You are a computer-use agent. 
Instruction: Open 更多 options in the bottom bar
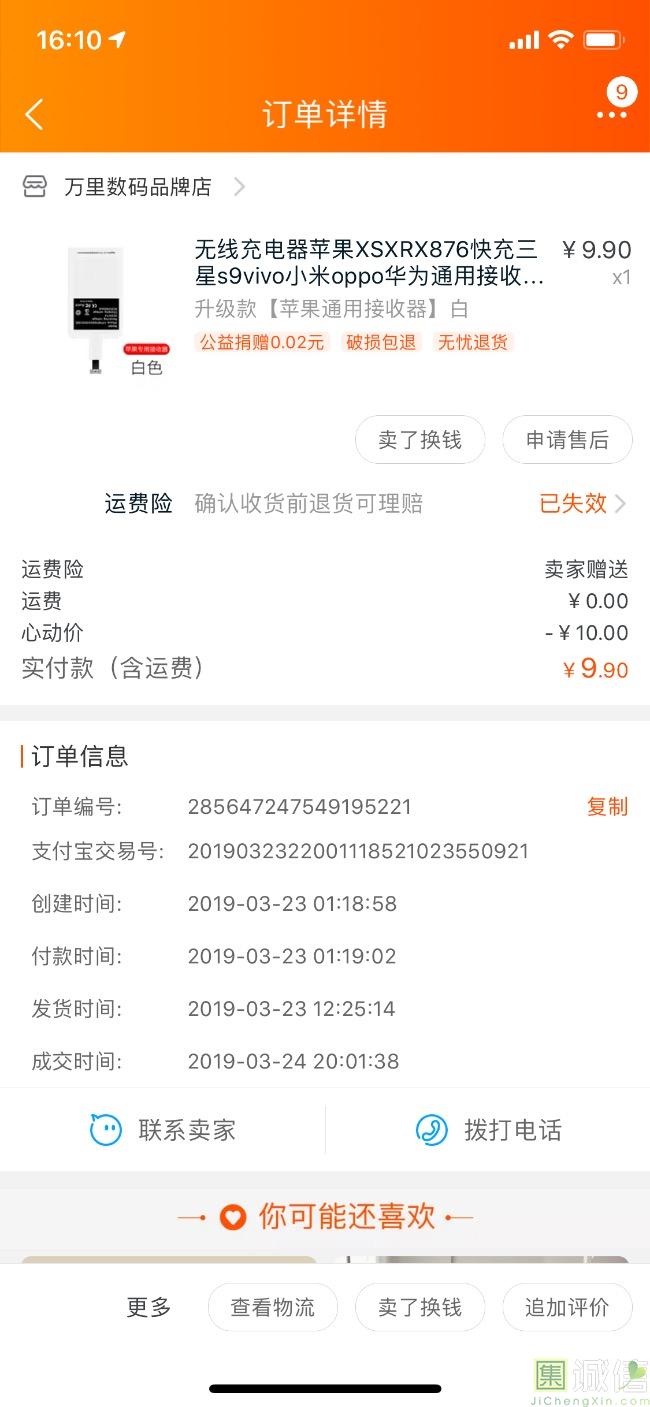[x=149, y=1307]
